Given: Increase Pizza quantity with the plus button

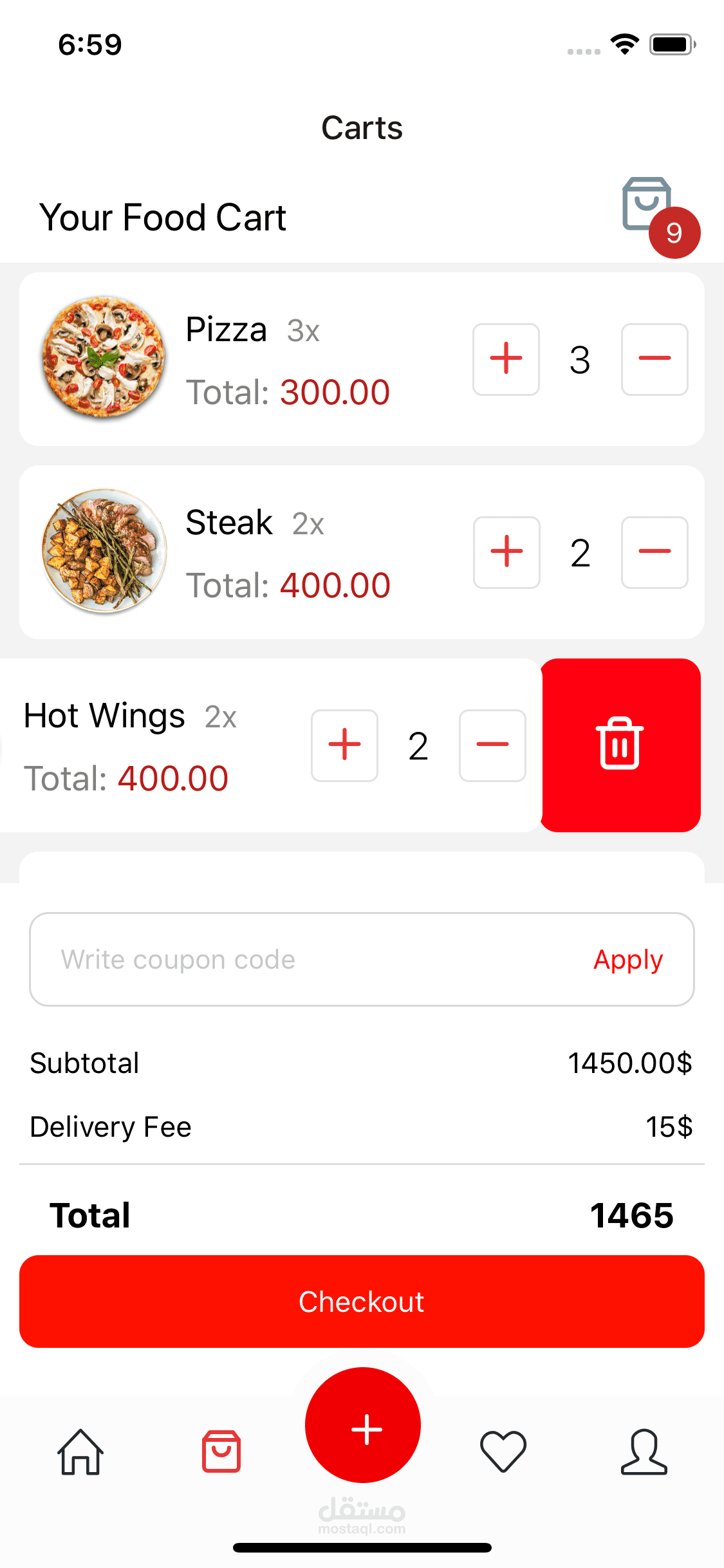Looking at the screenshot, I should (506, 359).
